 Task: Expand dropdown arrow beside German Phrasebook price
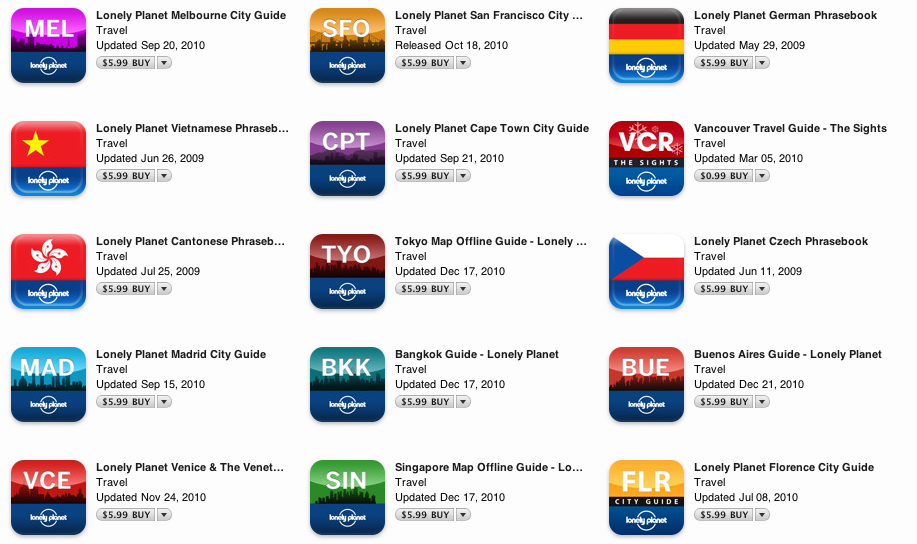point(763,63)
